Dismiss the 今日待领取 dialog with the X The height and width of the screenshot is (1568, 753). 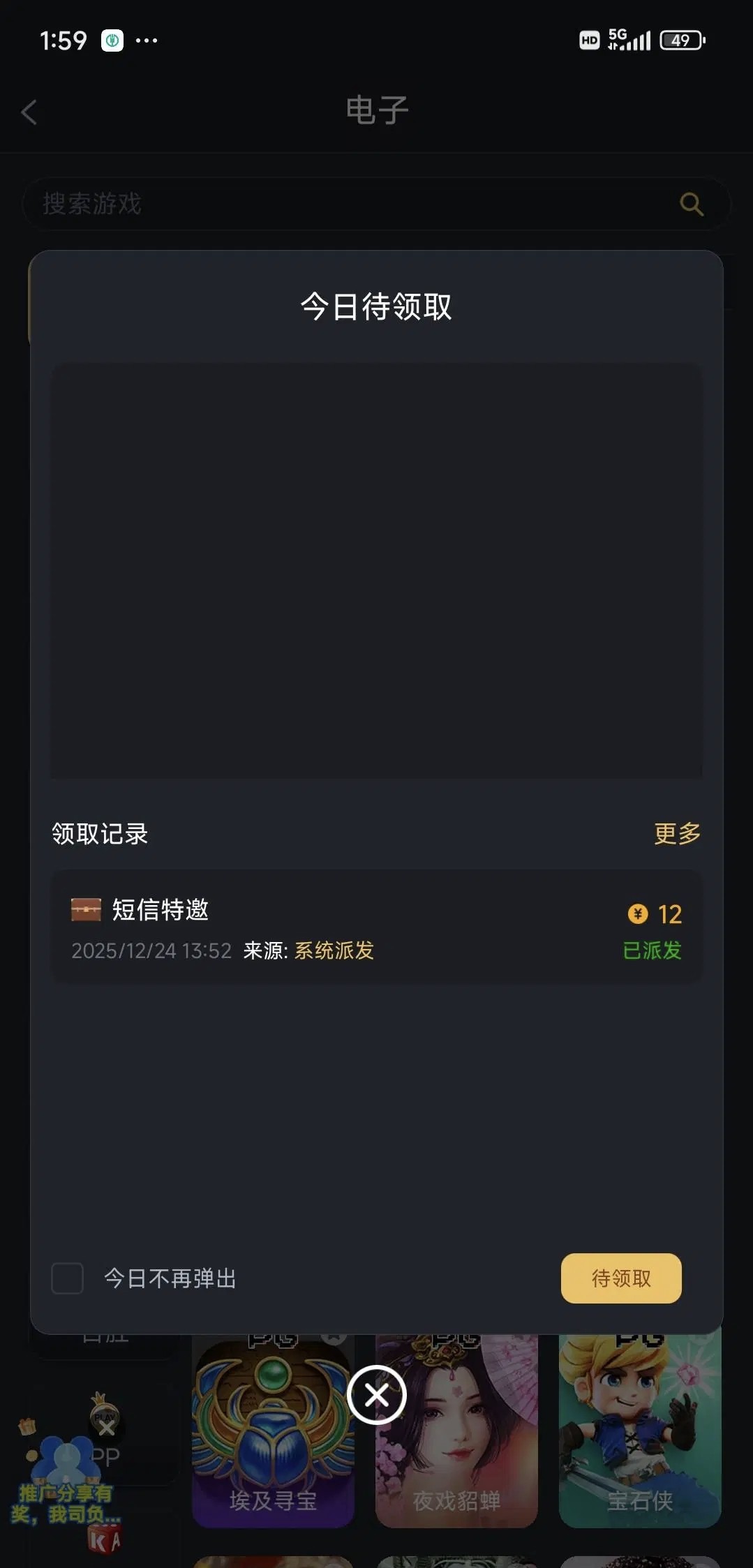(376, 1396)
